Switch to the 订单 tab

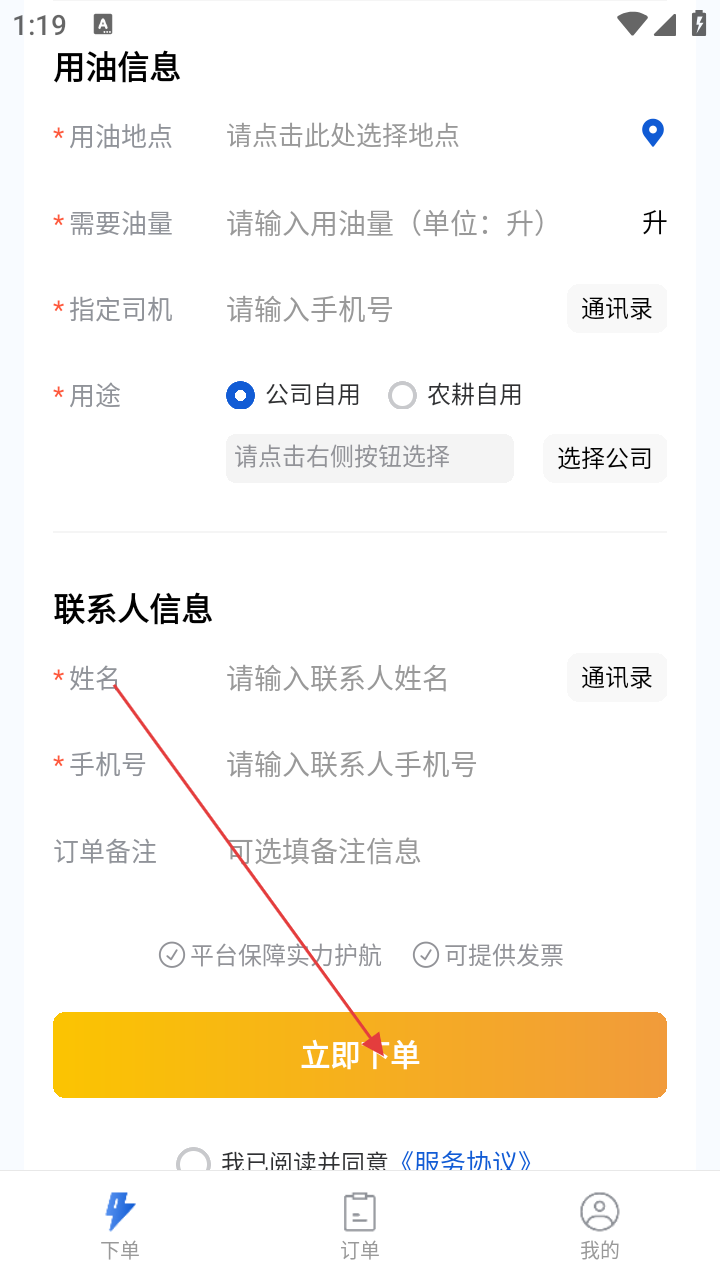pyautogui.click(x=359, y=1225)
